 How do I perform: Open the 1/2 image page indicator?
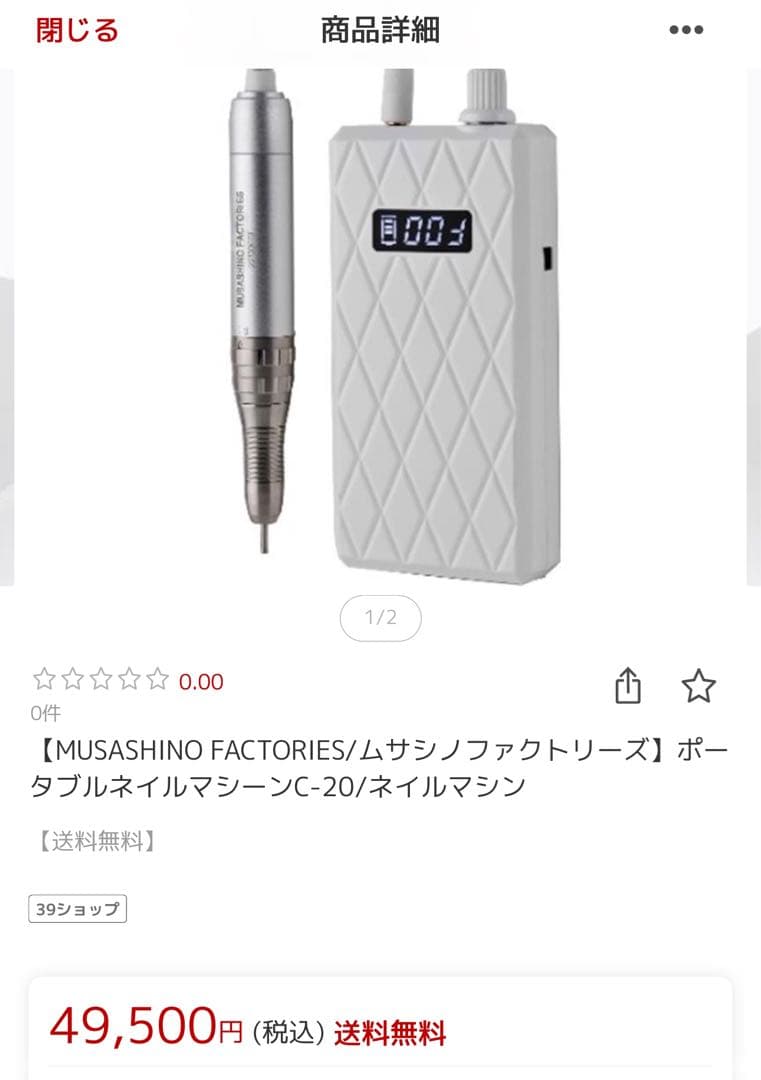click(380, 619)
